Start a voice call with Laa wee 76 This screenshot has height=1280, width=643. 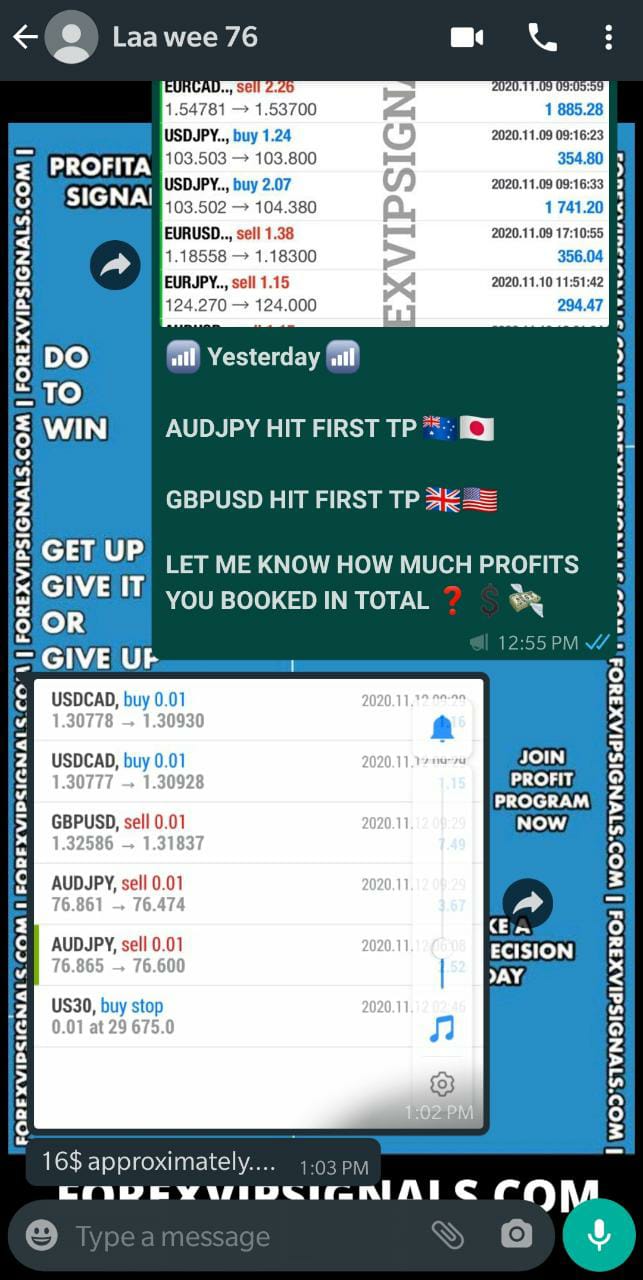542,38
